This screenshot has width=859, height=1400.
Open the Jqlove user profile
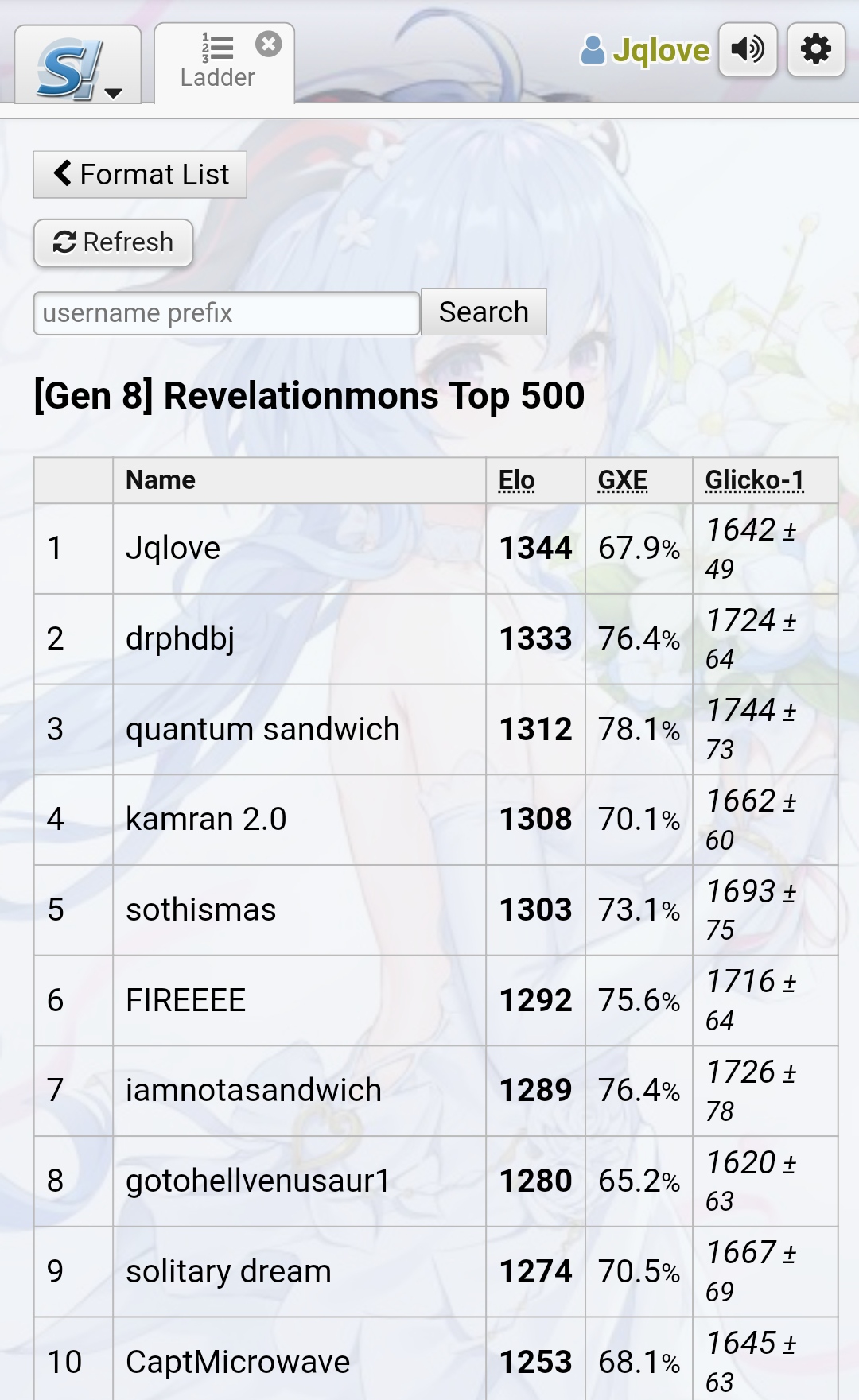[645, 50]
